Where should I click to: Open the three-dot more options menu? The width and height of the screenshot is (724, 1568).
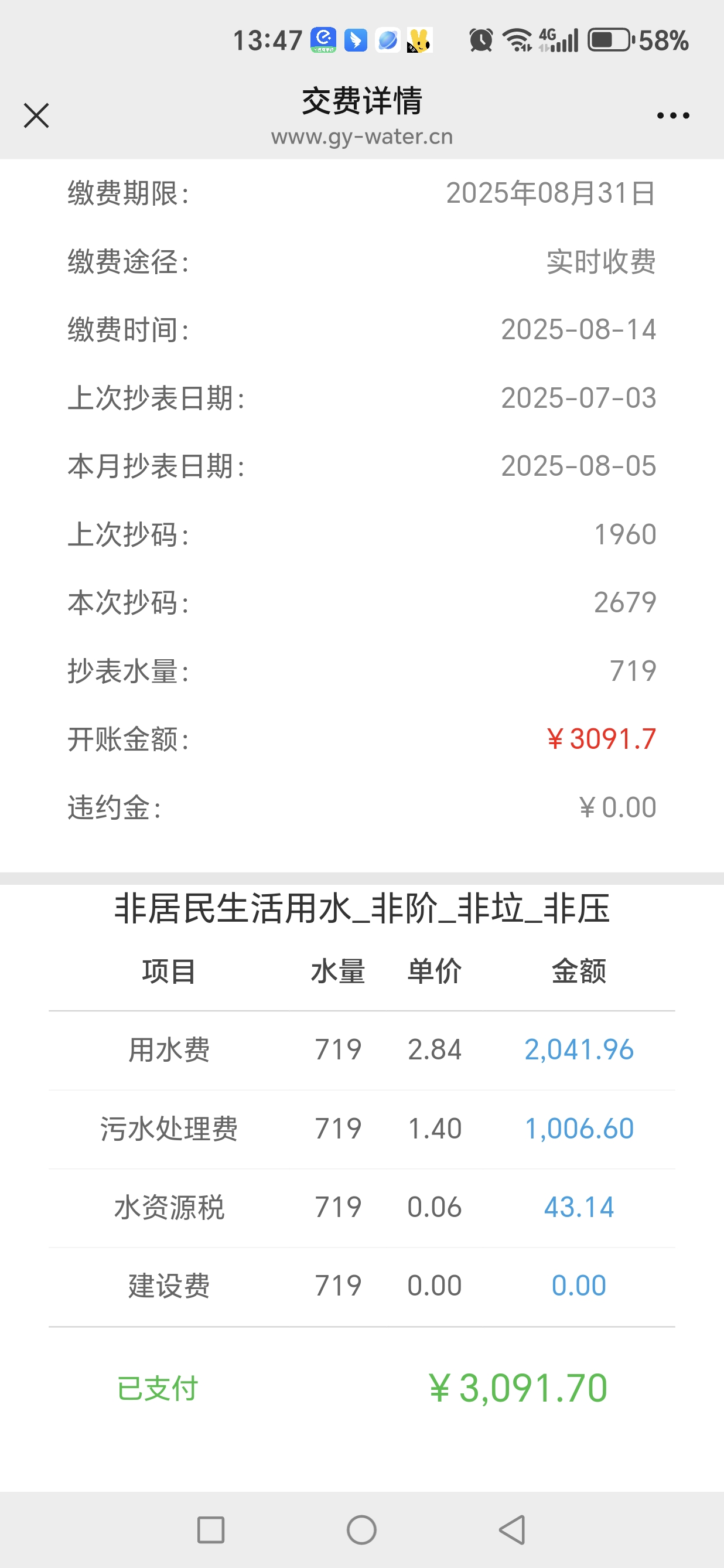(x=673, y=115)
